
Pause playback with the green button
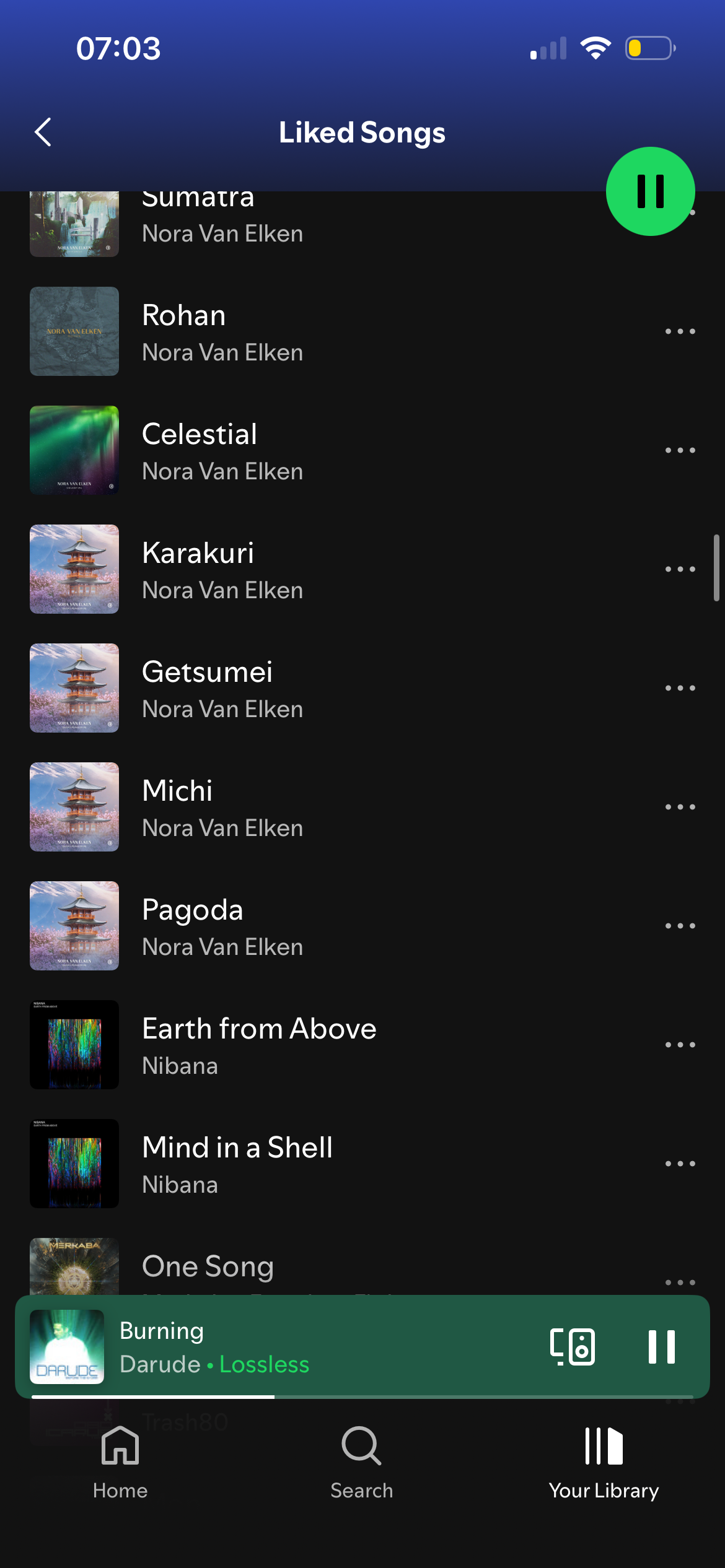(x=650, y=191)
